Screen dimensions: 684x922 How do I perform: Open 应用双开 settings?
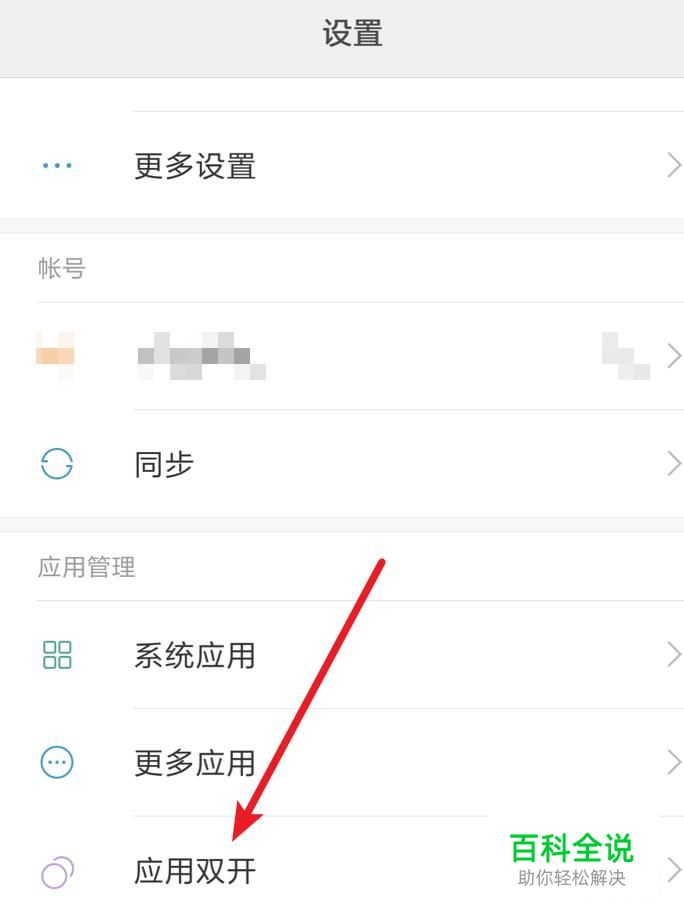342,870
